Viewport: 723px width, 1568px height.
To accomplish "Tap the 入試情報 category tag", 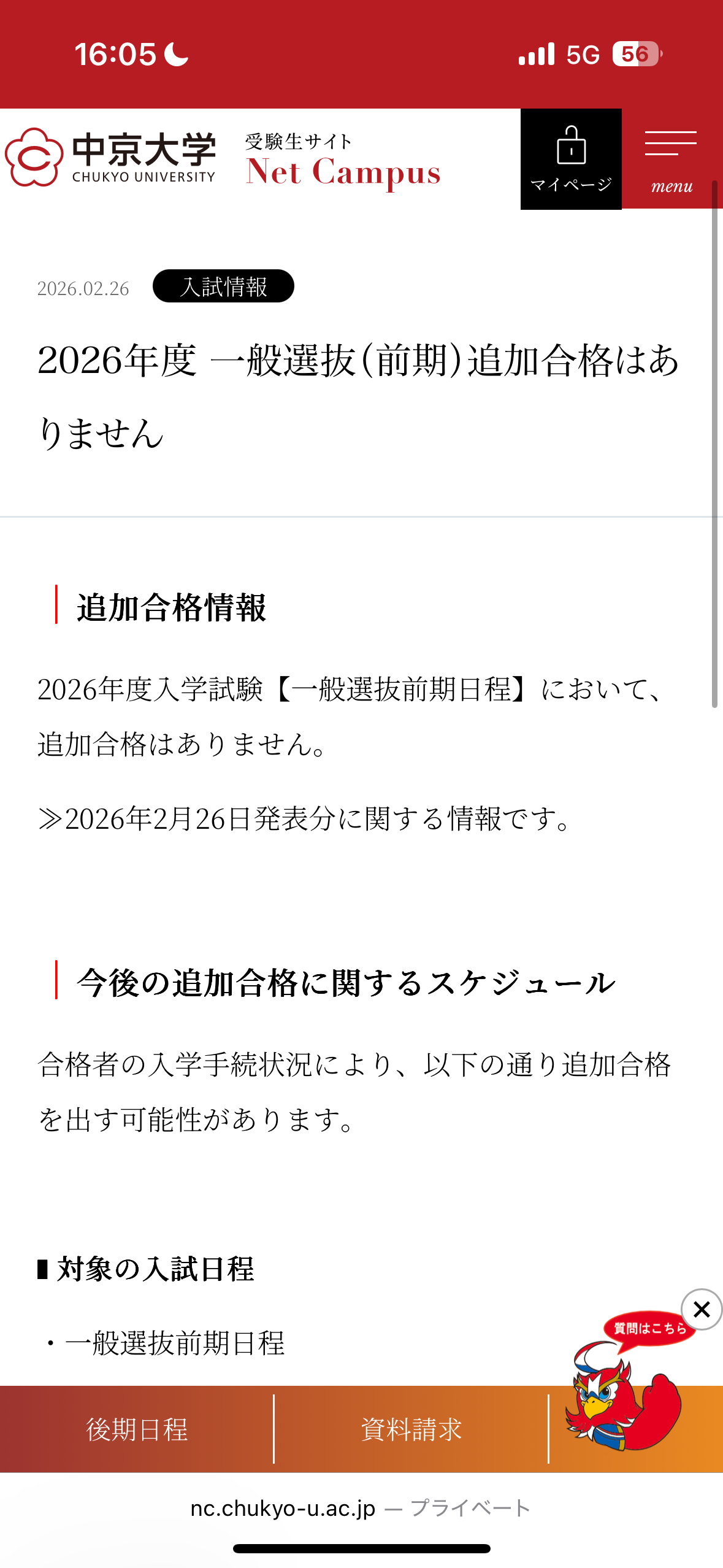I will pos(223,286).
